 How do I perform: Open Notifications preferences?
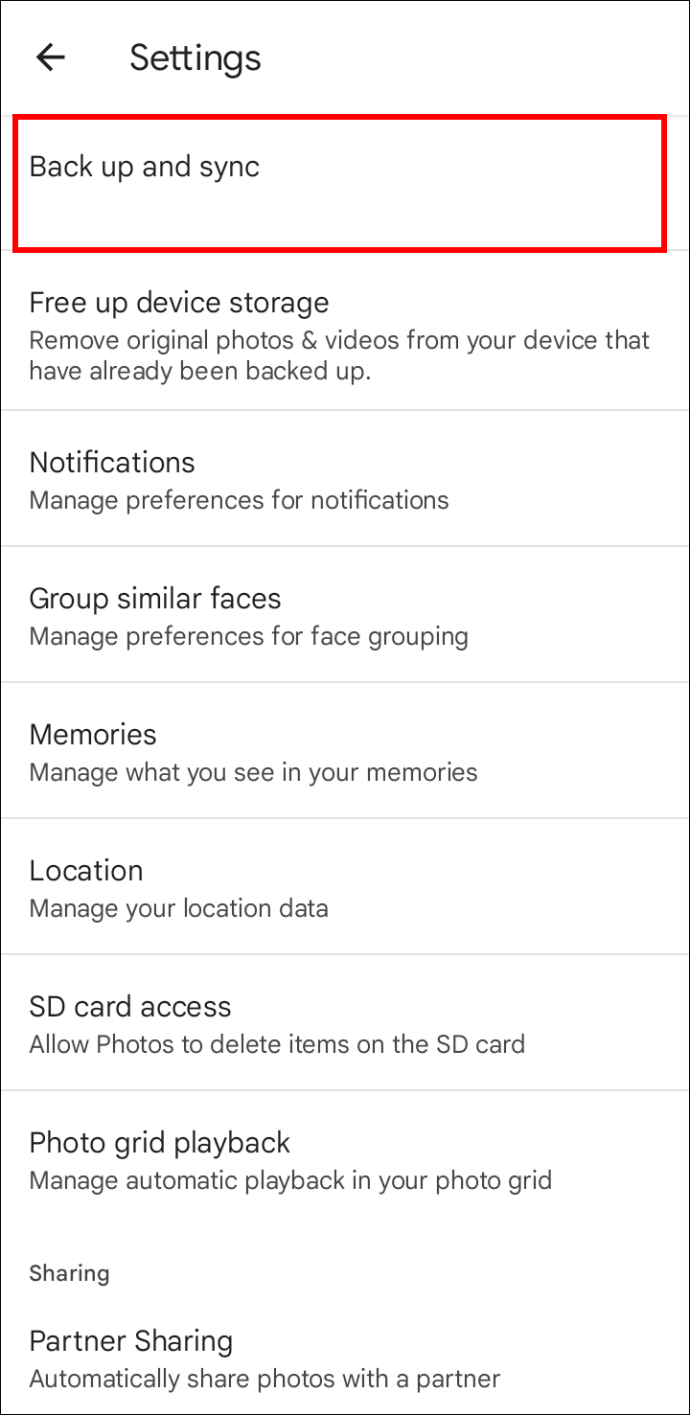(340, 479)
